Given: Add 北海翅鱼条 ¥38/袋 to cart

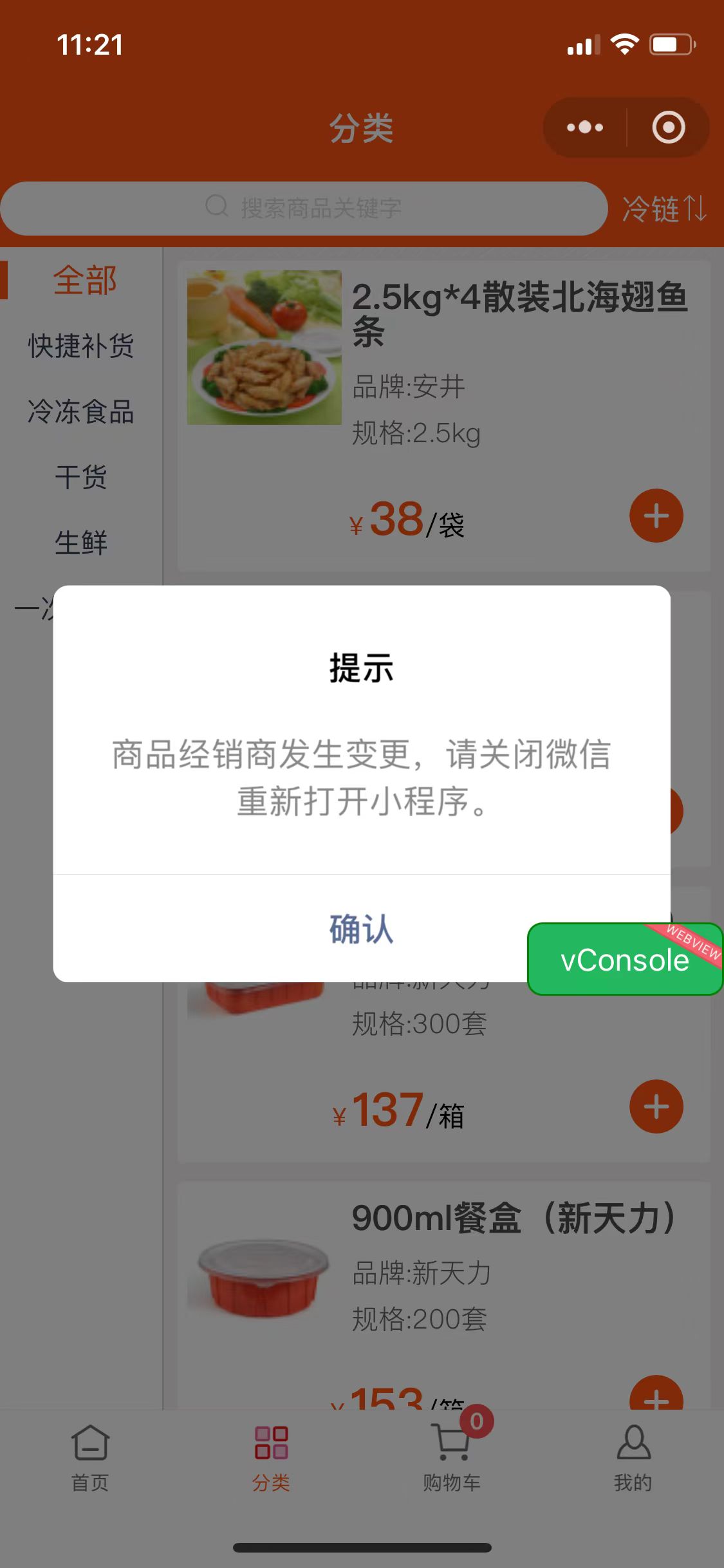Looking at the screenshot, I should point(656,516).
